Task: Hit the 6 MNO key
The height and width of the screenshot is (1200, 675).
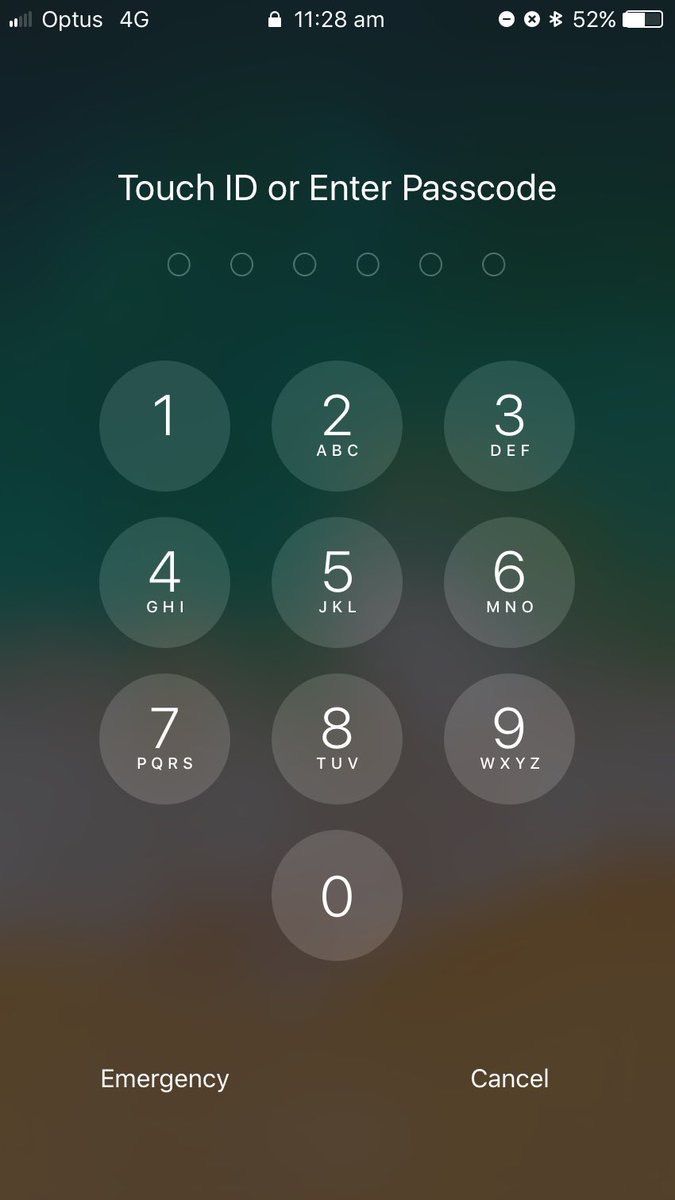Action: point(509,582)
